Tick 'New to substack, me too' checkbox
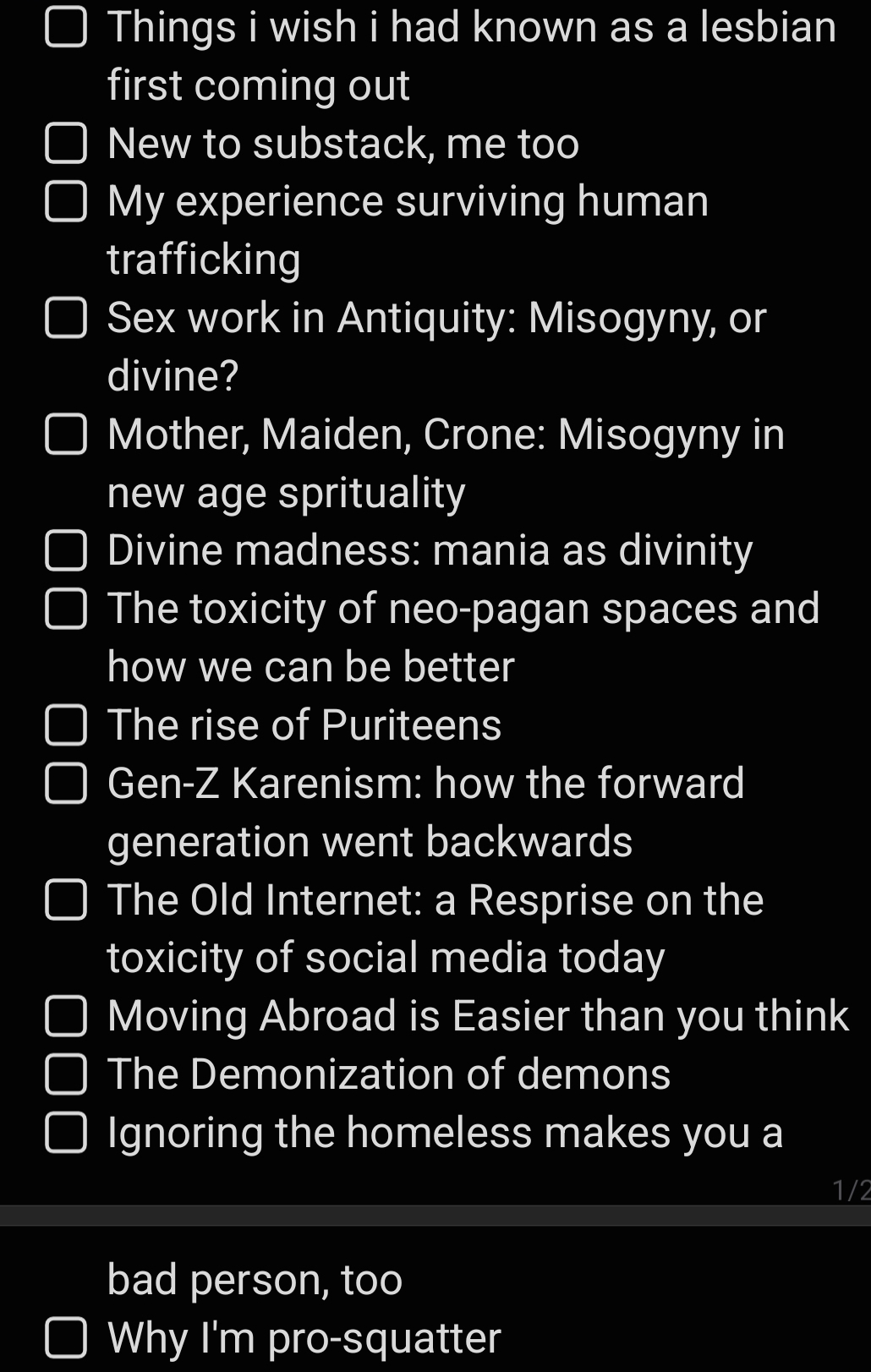This screenshot has width=871, height=1372. point(66,143)
